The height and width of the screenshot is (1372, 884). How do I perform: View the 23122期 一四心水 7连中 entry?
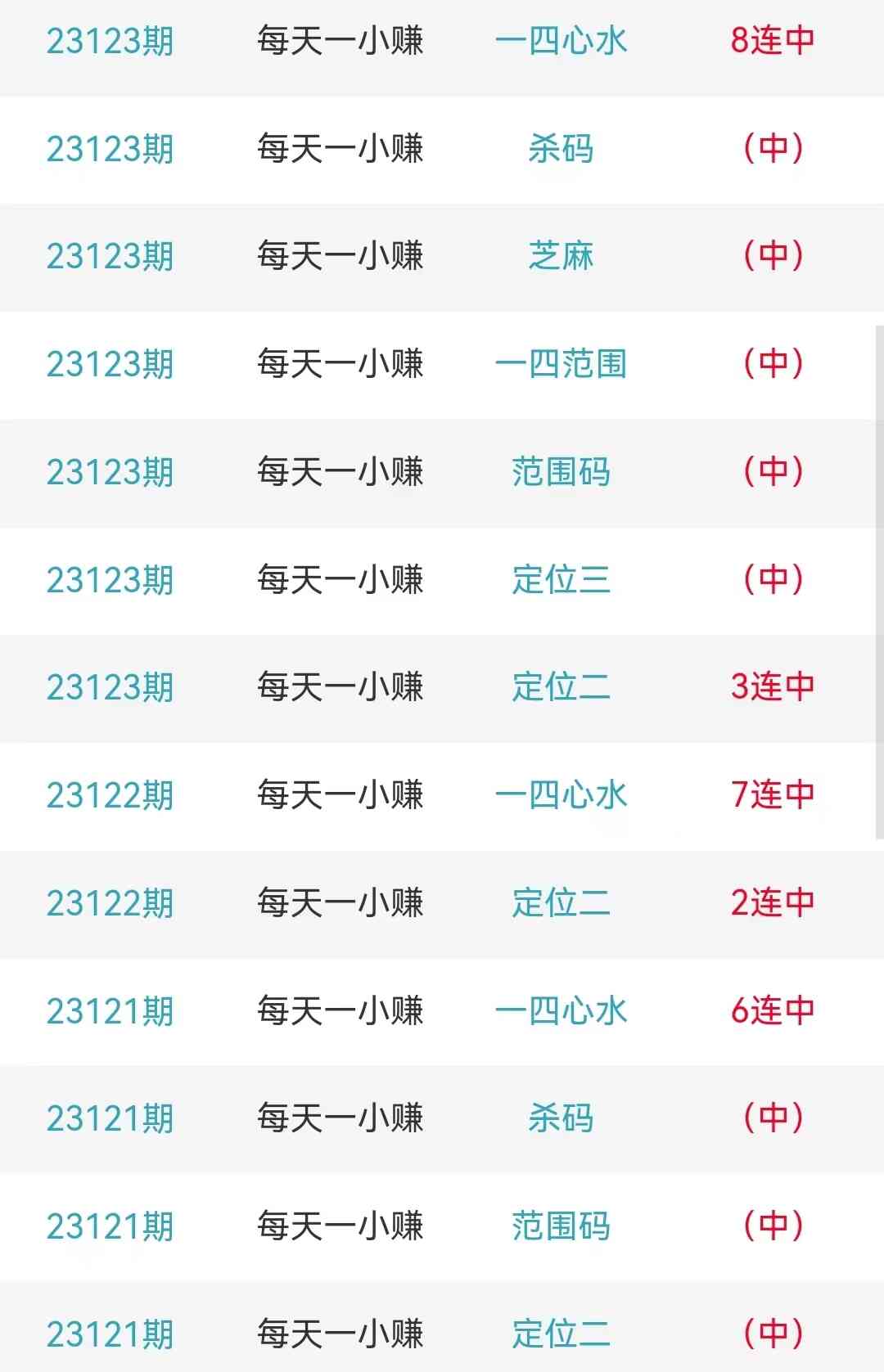coord(561,795)
